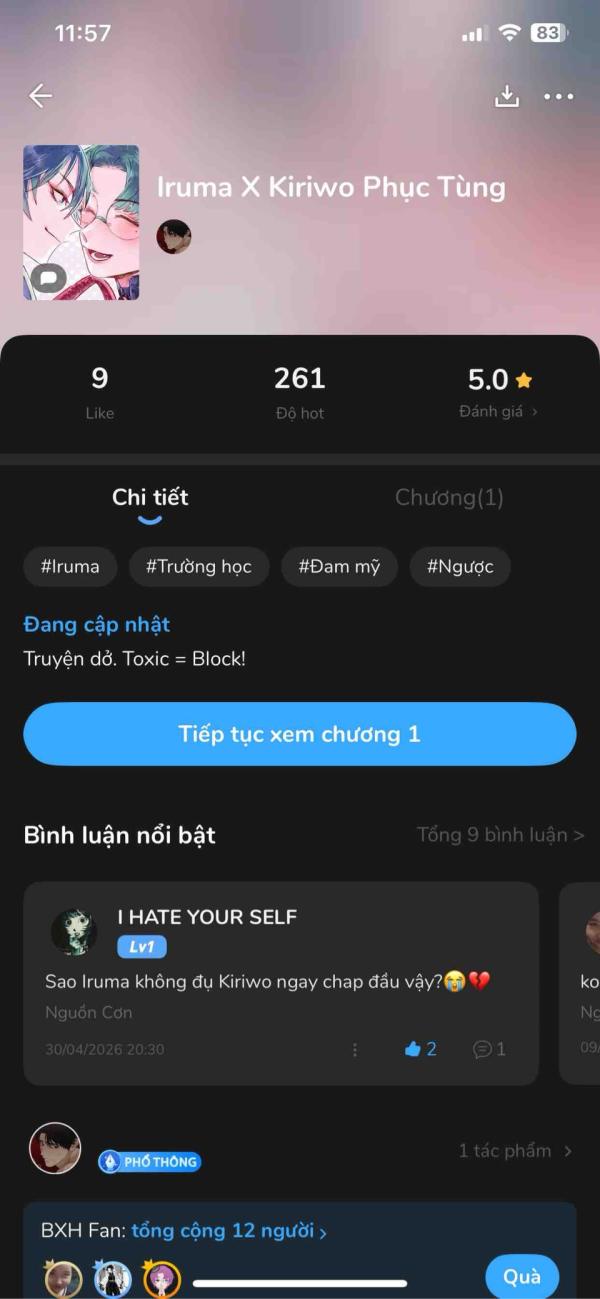This screenshot has height=1299, width=600.
Task: Open the three-dot overflow menu
Action: click(558, 97)
